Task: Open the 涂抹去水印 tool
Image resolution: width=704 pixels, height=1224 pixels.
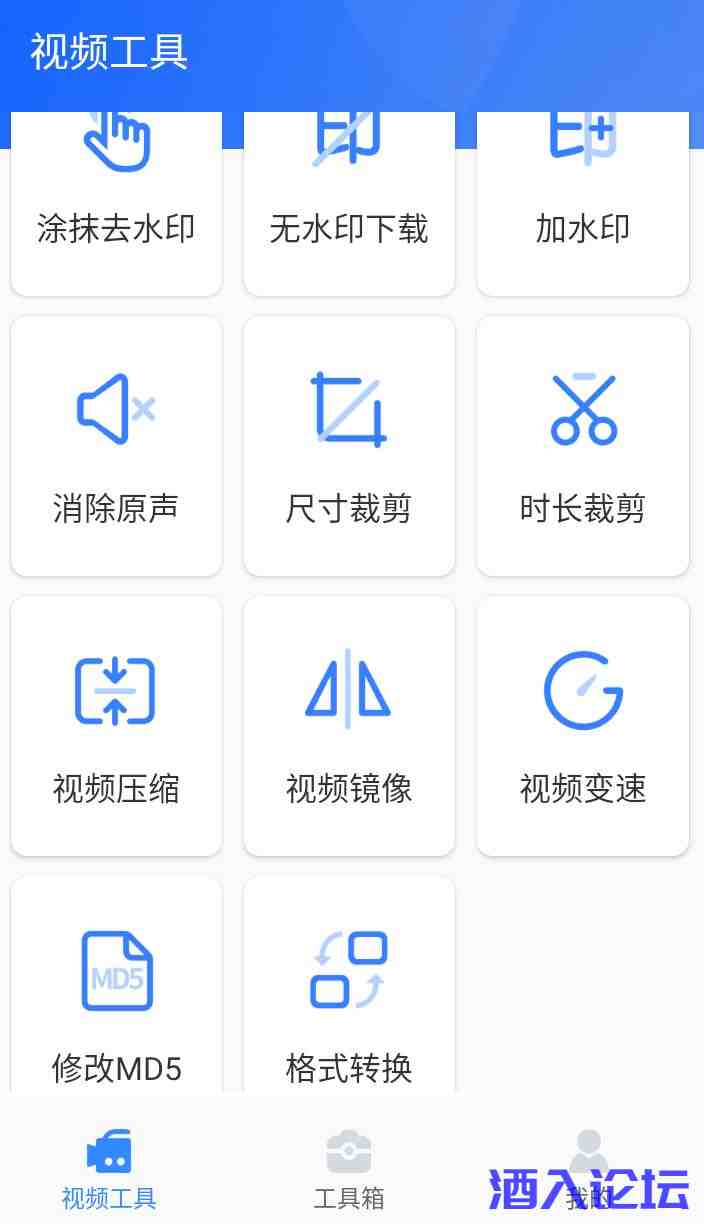Action: pos(116,205)
